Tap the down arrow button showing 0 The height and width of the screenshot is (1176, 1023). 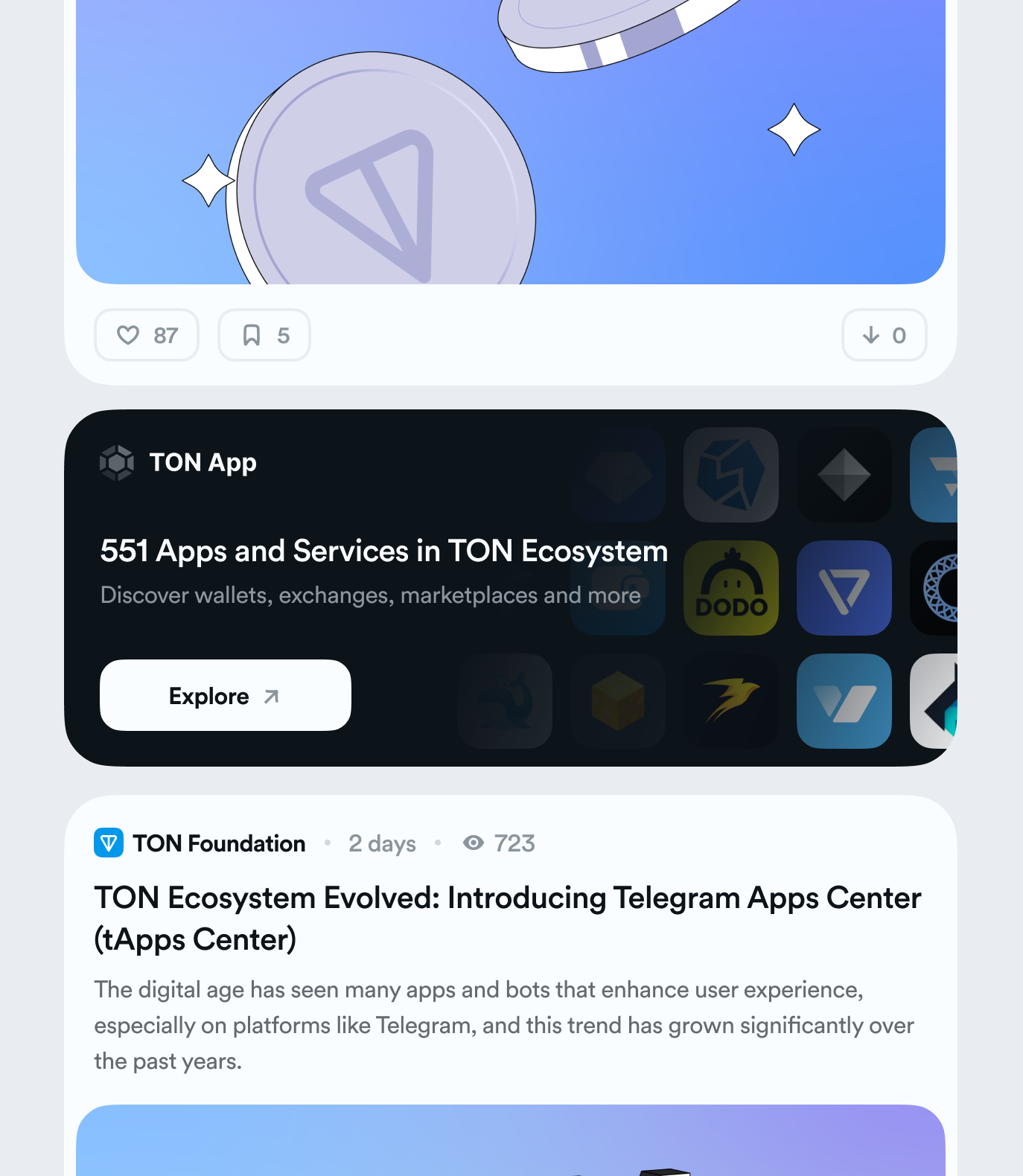(884, 336)
